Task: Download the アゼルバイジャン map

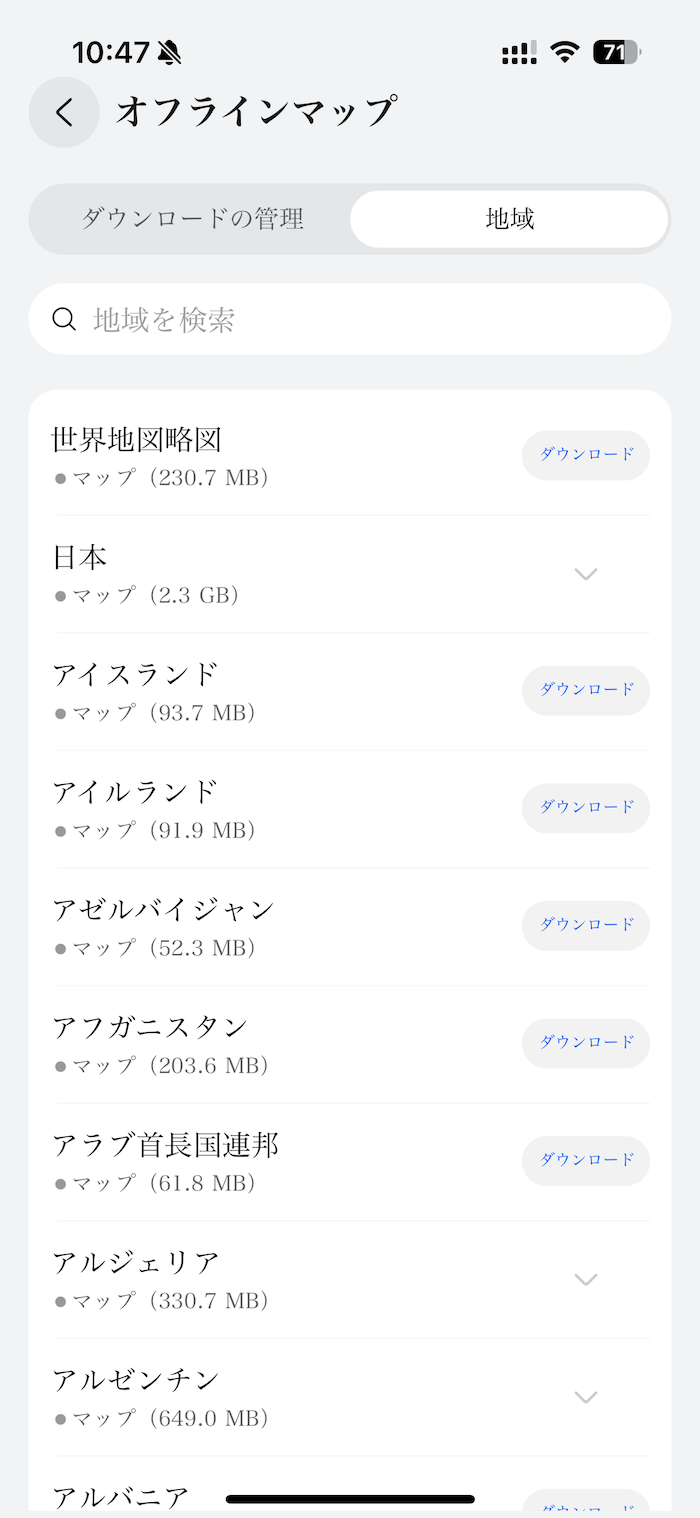Action: click(x=586, y=925)
